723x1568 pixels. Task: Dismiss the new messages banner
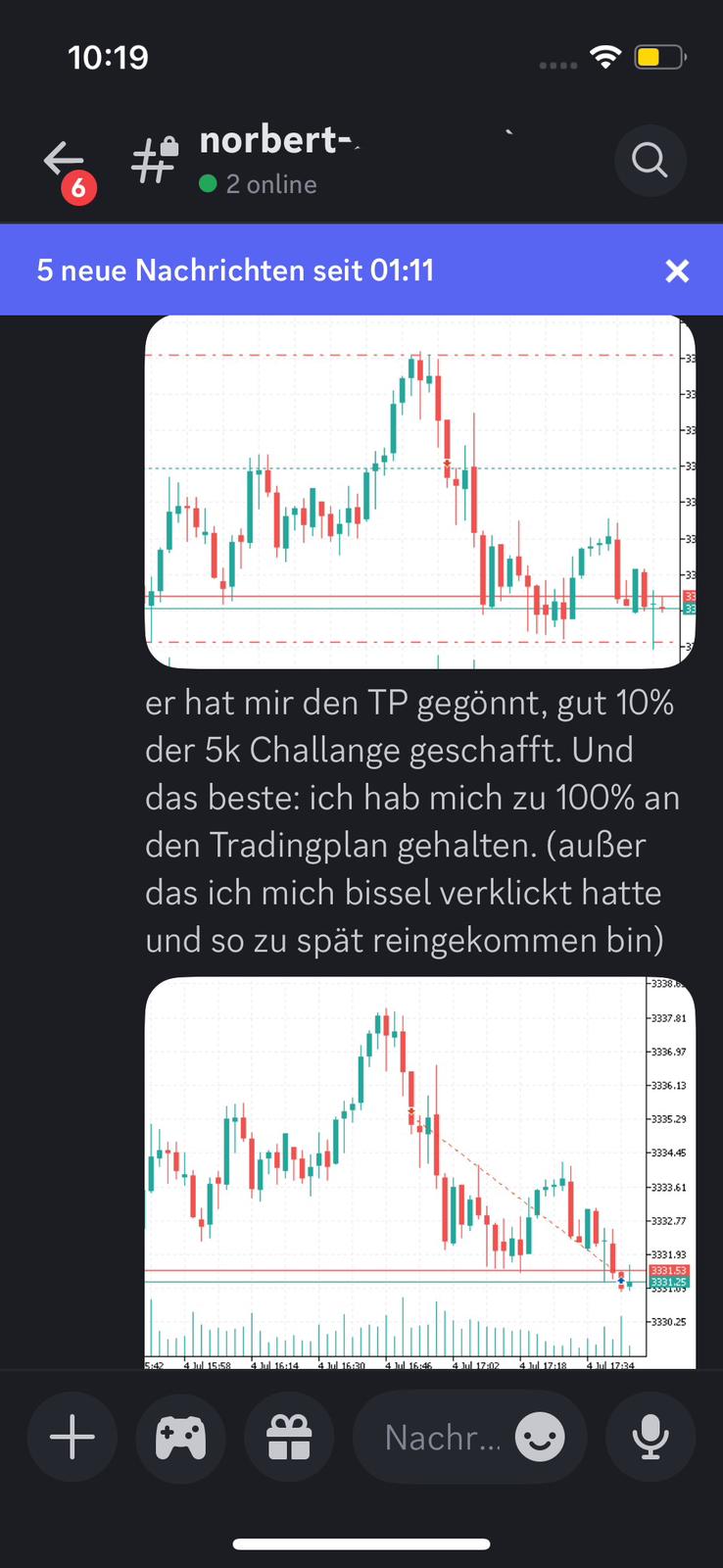[677, 271]
